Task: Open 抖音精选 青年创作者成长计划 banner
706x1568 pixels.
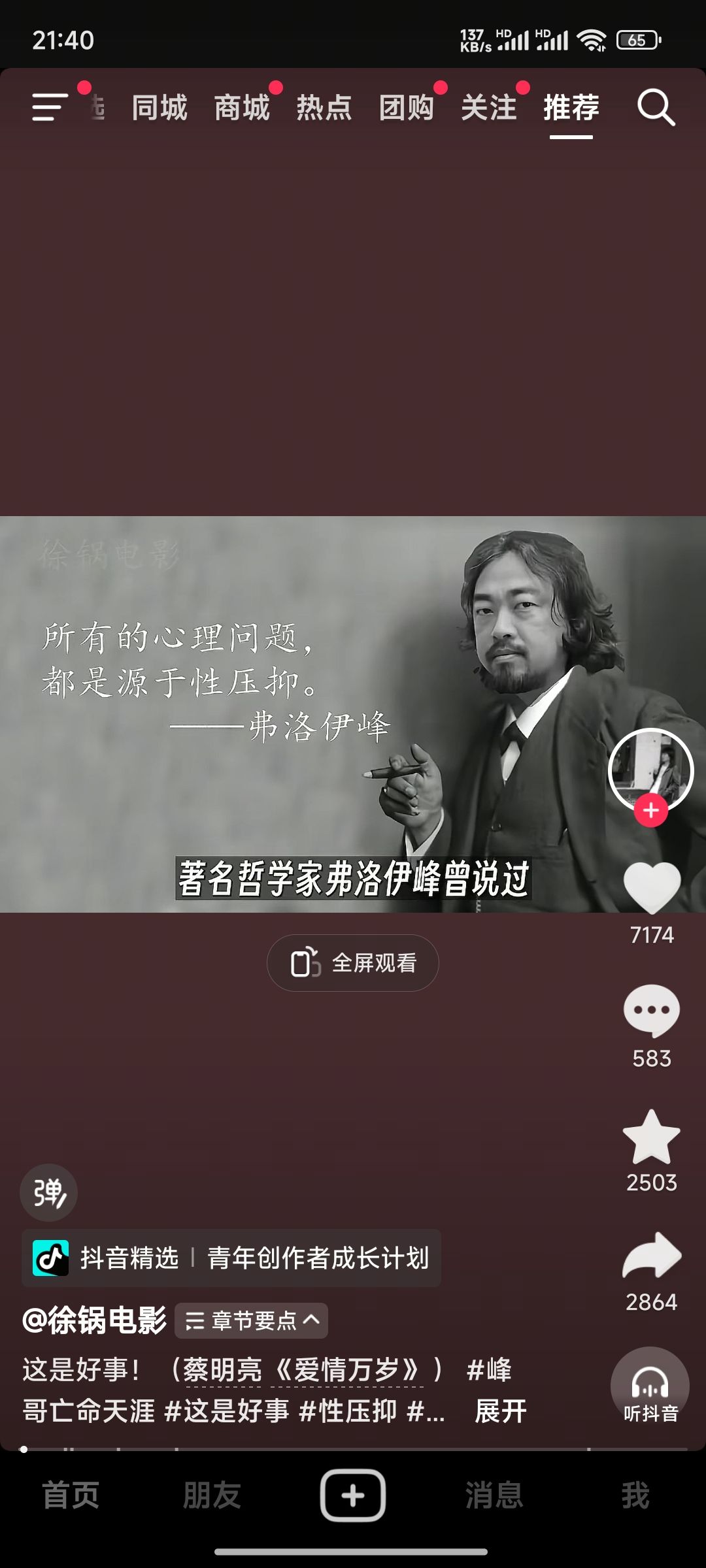Action: tap(231, 1258)
